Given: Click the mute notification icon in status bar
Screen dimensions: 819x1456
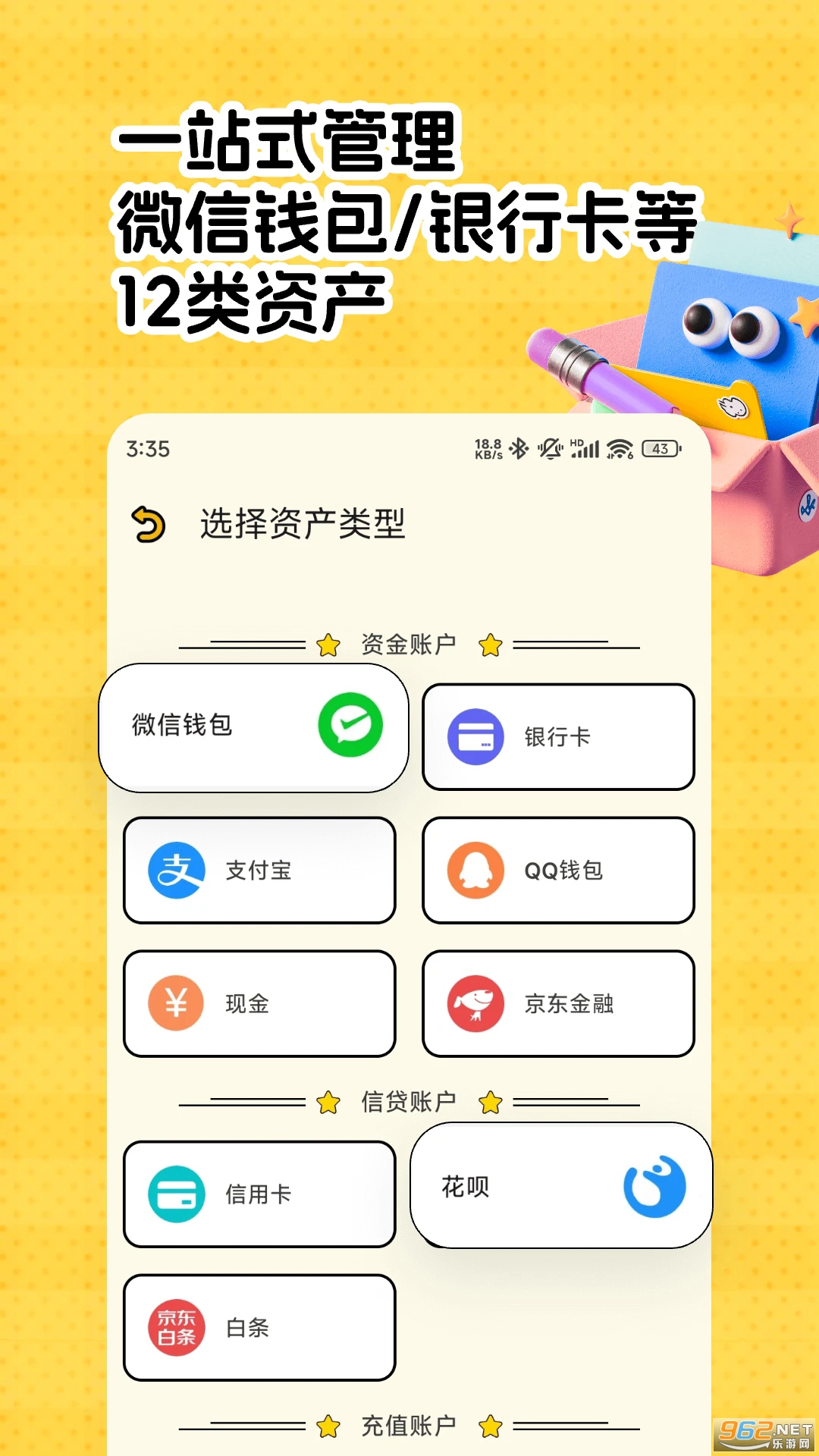Looking at the screenshot, I should pyautogui.click(x=548, y=449).
